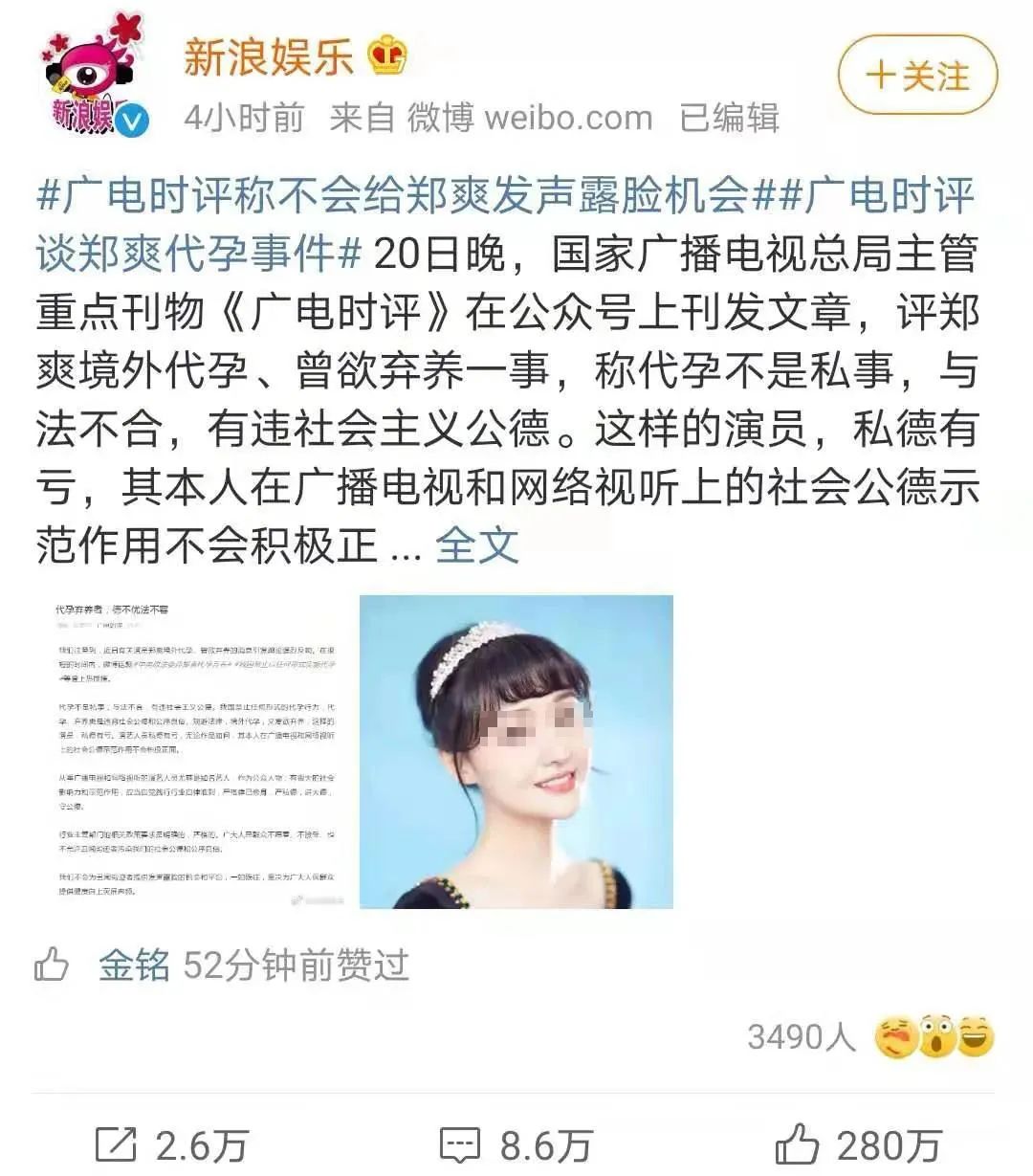Open the comments on this post
Screen dimensions: 1033x1176
coord(516,1144)
